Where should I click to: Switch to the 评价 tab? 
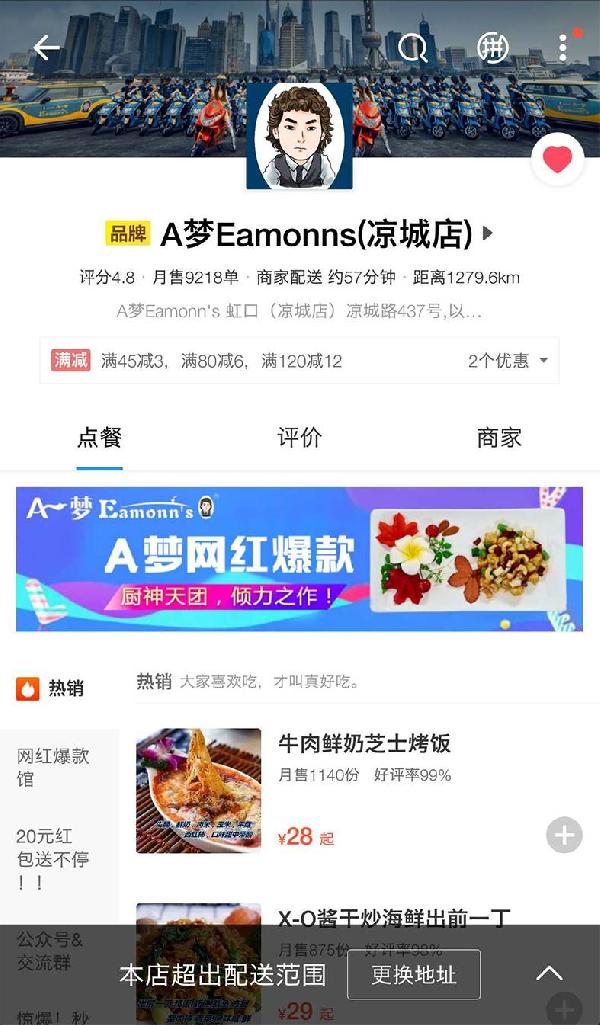click(x=299, y=438)
